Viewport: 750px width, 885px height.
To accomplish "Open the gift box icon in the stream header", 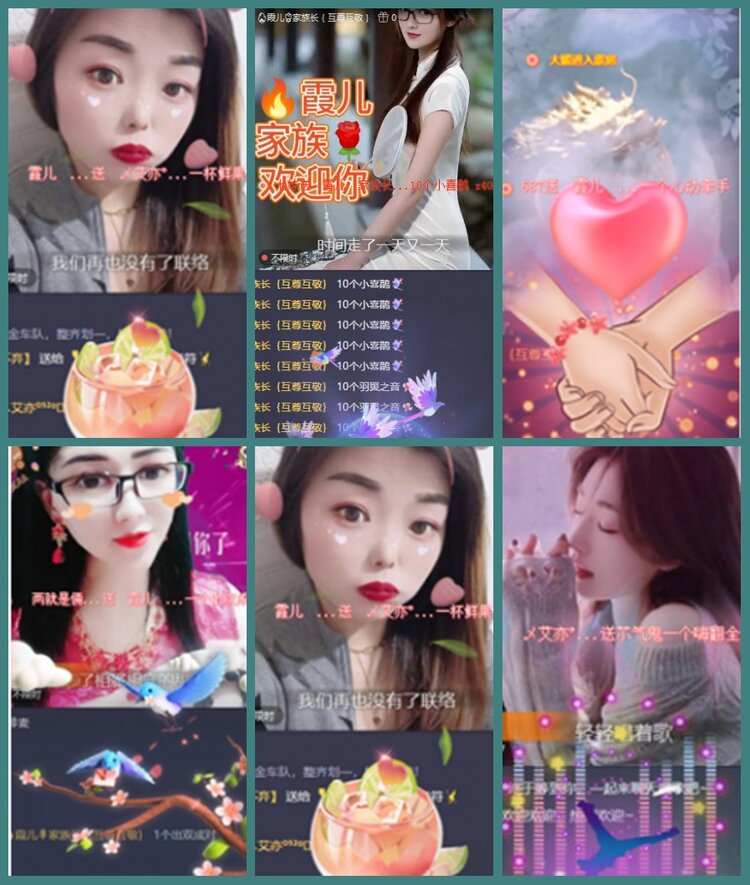I will (x=385, y=18).
